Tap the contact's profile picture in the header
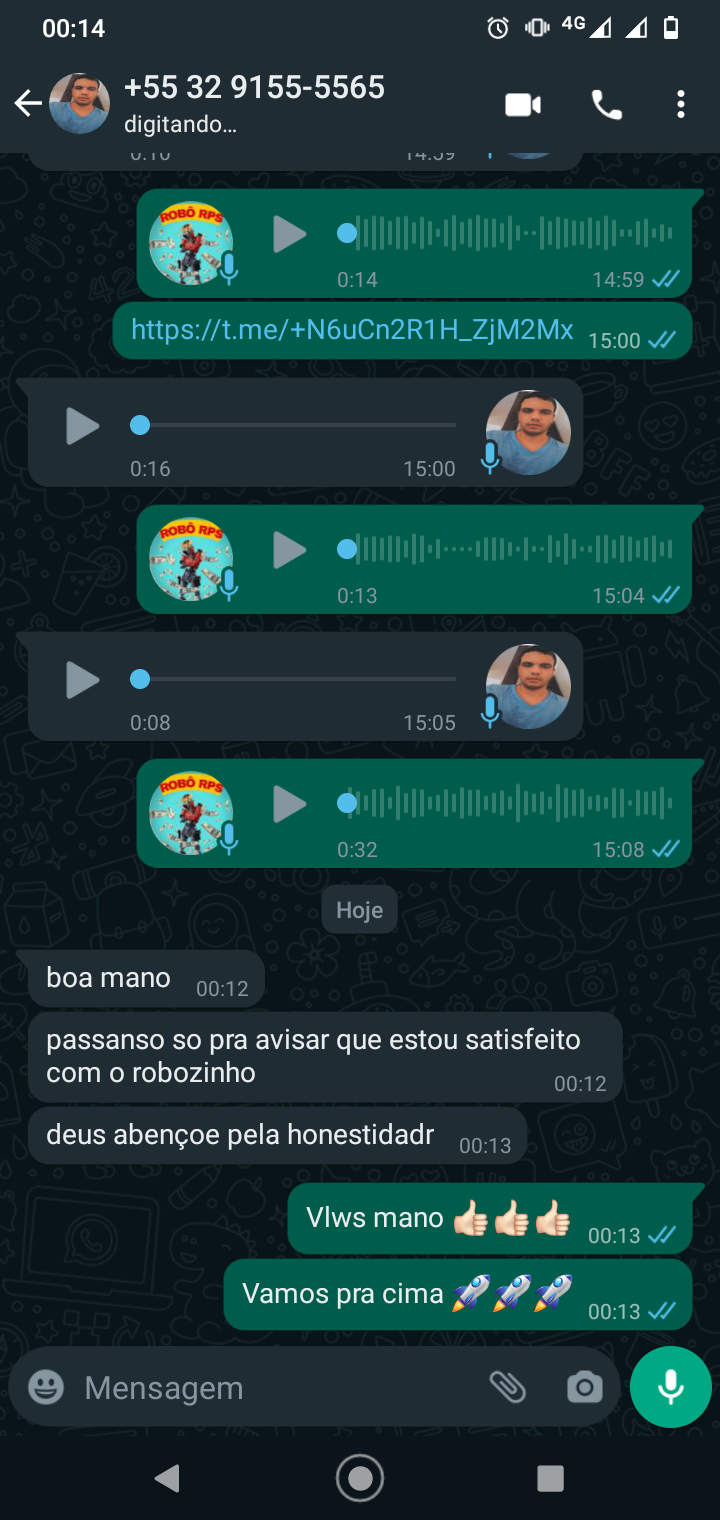Screen dimensions: 720x1520 click(x=81, y=103)
